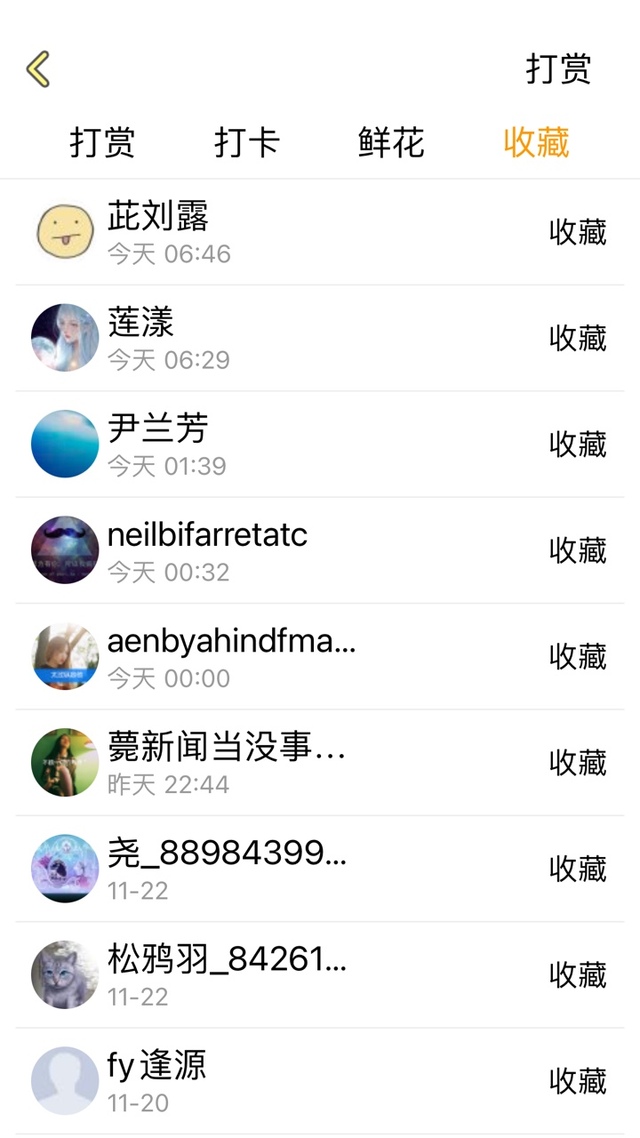Open the row for aenbyahindfma…
This screenshot has height=1138, width=640.
click(320, 656)
